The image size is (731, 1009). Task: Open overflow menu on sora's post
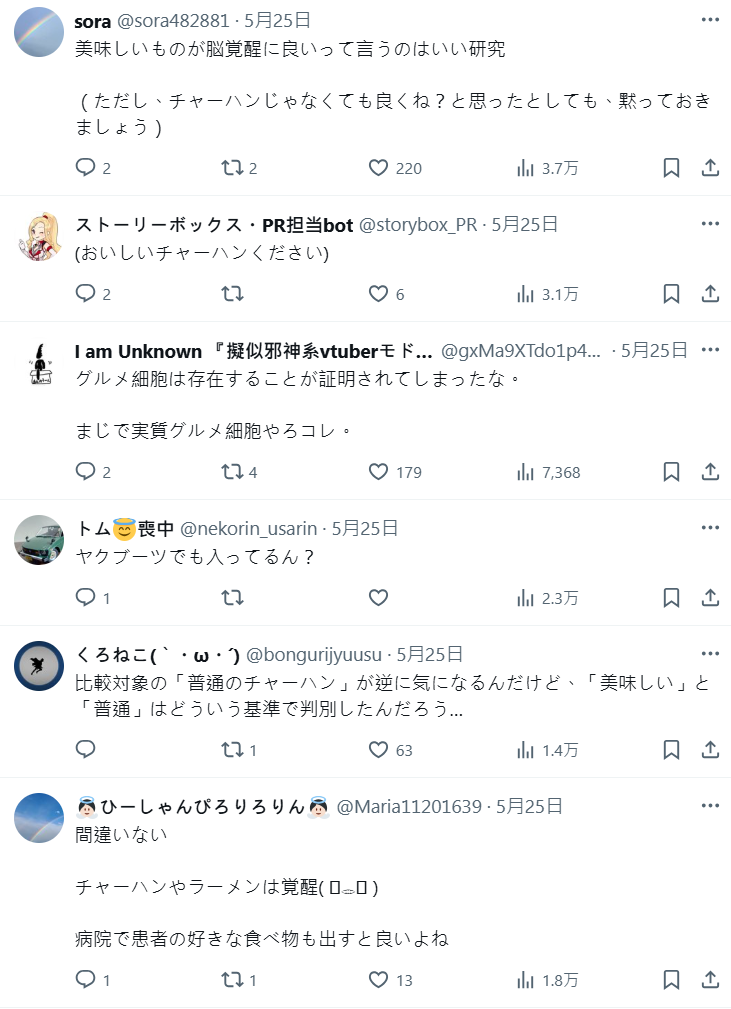point(710,19)
